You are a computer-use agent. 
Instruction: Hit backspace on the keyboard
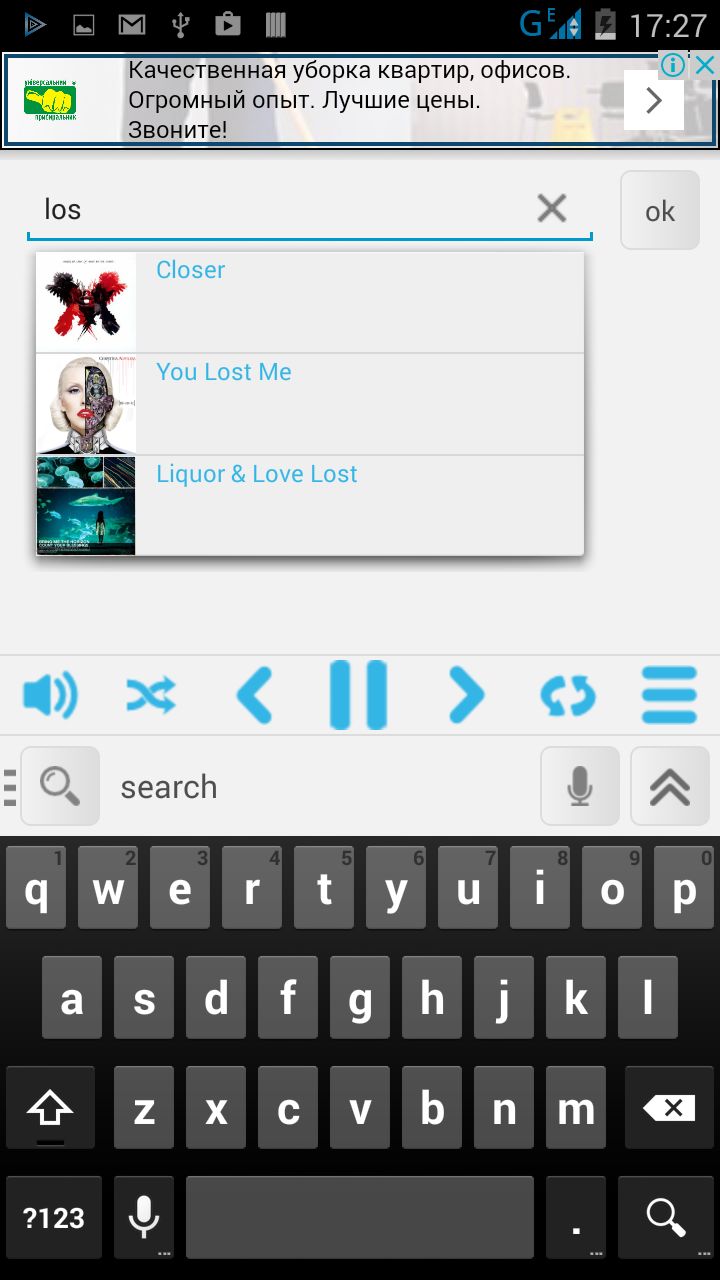(669, 1106)
